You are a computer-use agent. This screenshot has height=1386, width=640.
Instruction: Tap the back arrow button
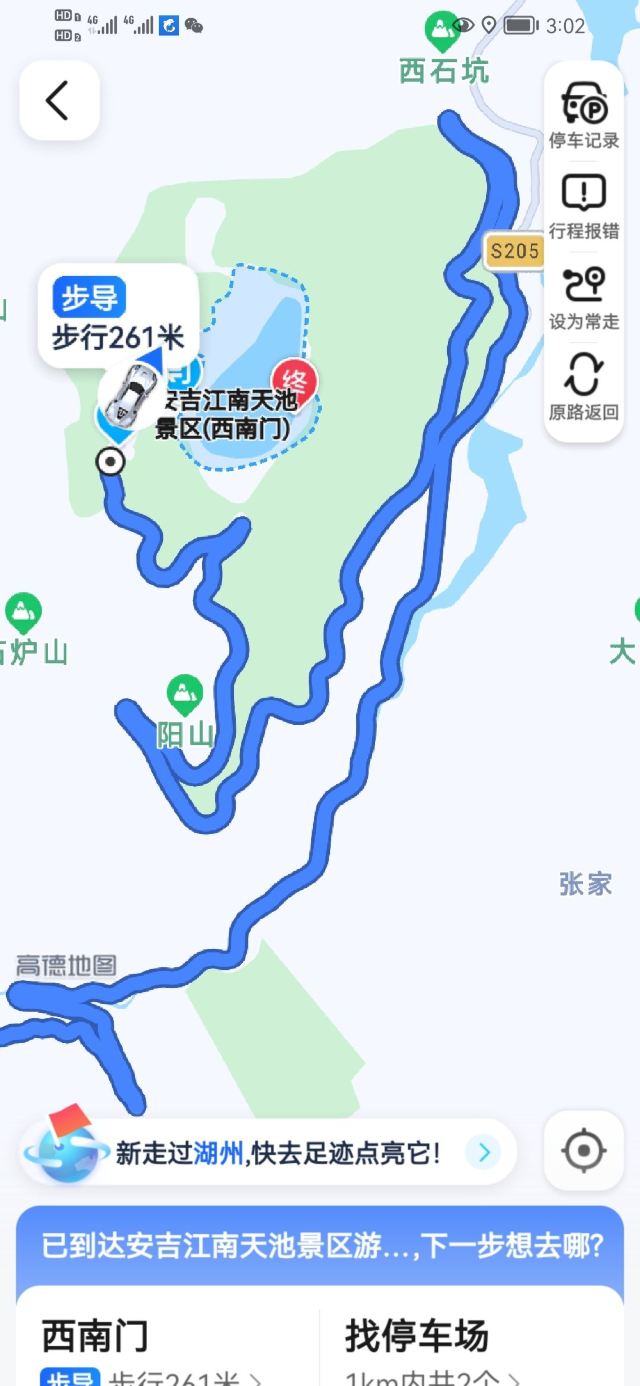[x=59, y=101]
